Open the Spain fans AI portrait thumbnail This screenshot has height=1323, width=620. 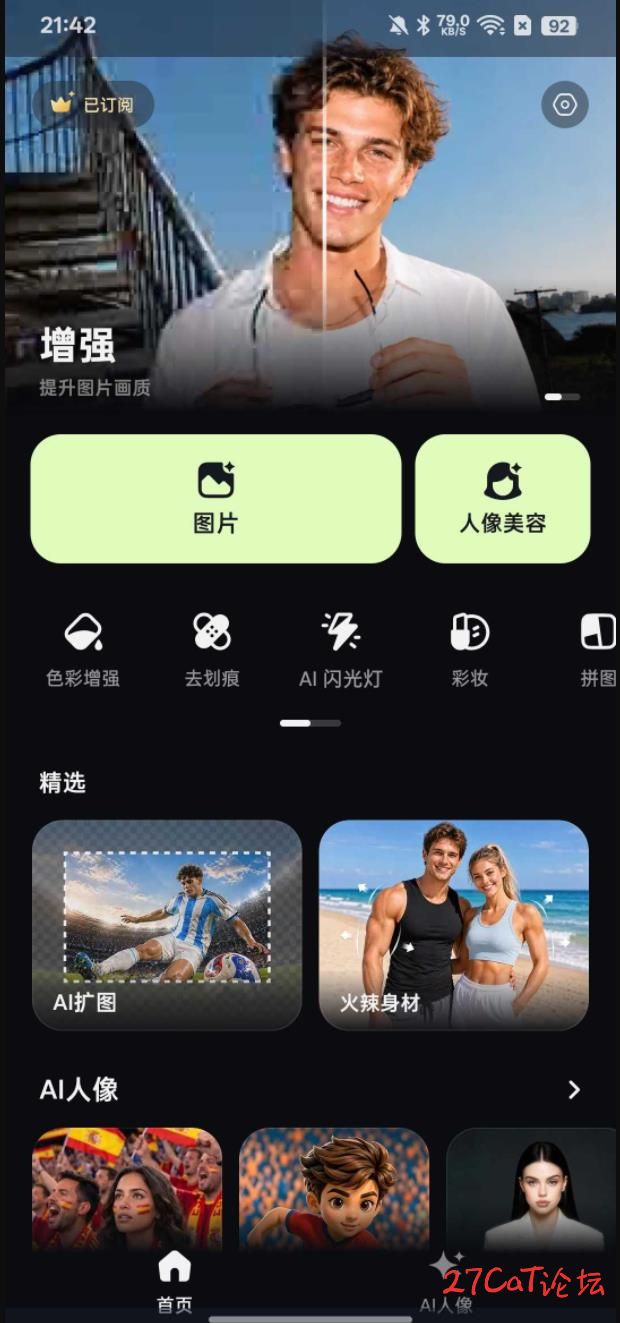click(x=127, y=1188)
